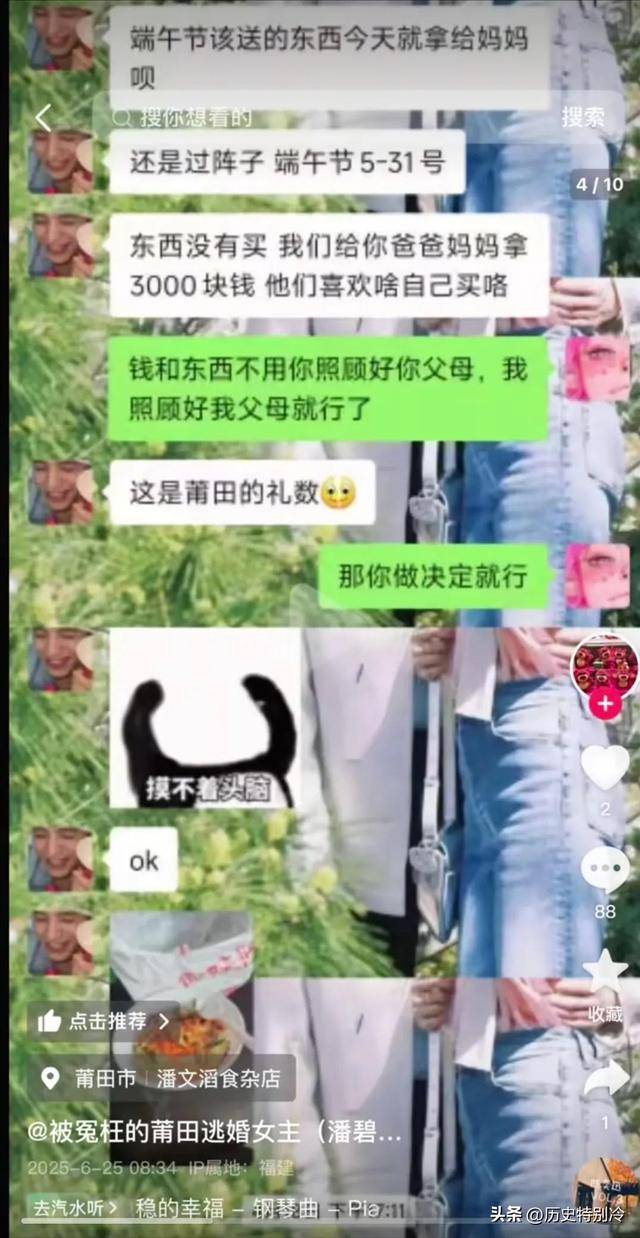Open the 去汽水听 music link

click(x=74, y=1207)
